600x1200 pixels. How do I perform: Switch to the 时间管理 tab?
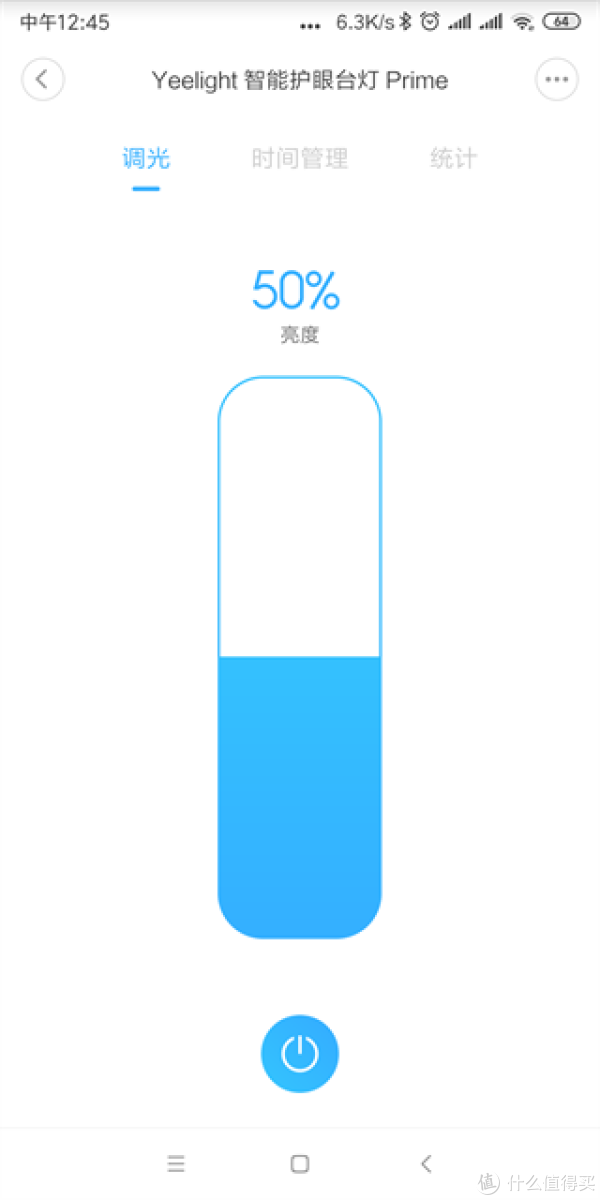pyautogui.click(x=300, y=158)
